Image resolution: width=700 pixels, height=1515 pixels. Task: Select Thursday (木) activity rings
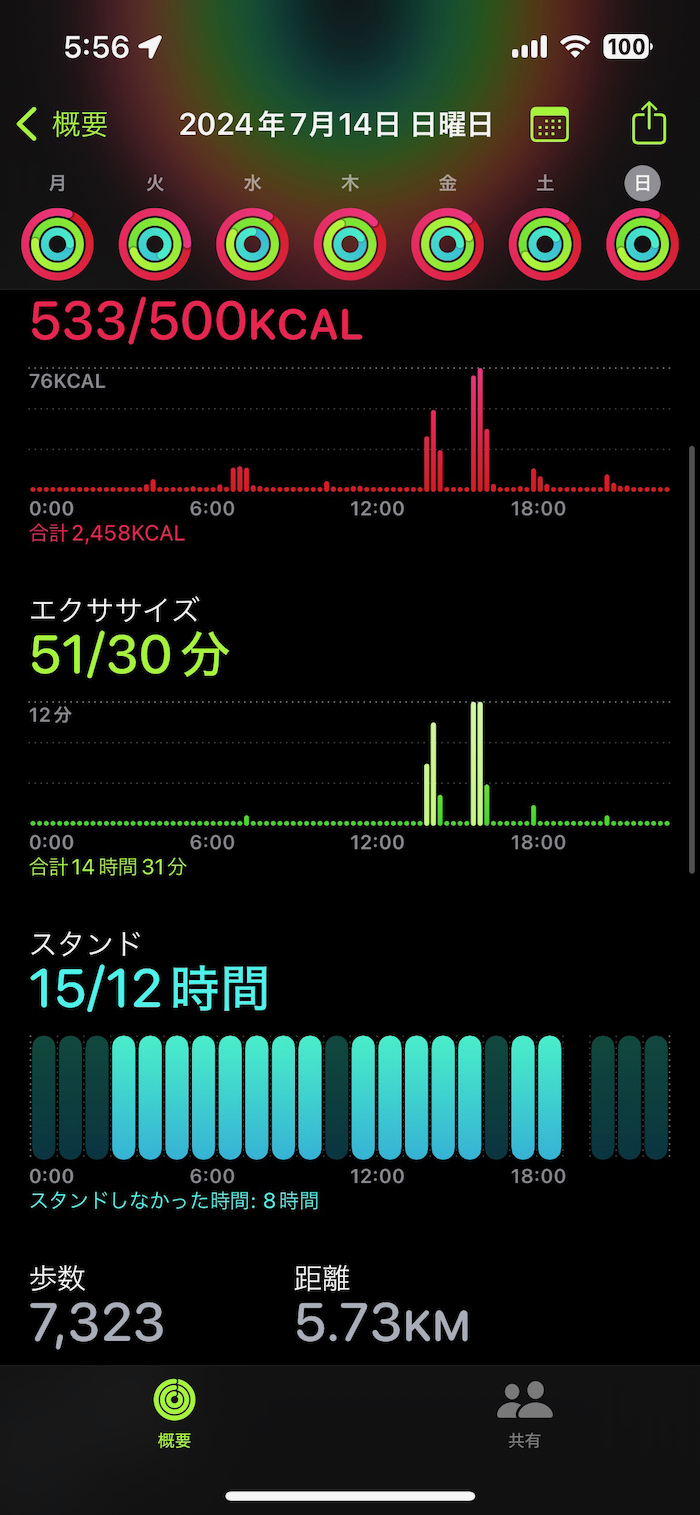[x=350, y=244]
